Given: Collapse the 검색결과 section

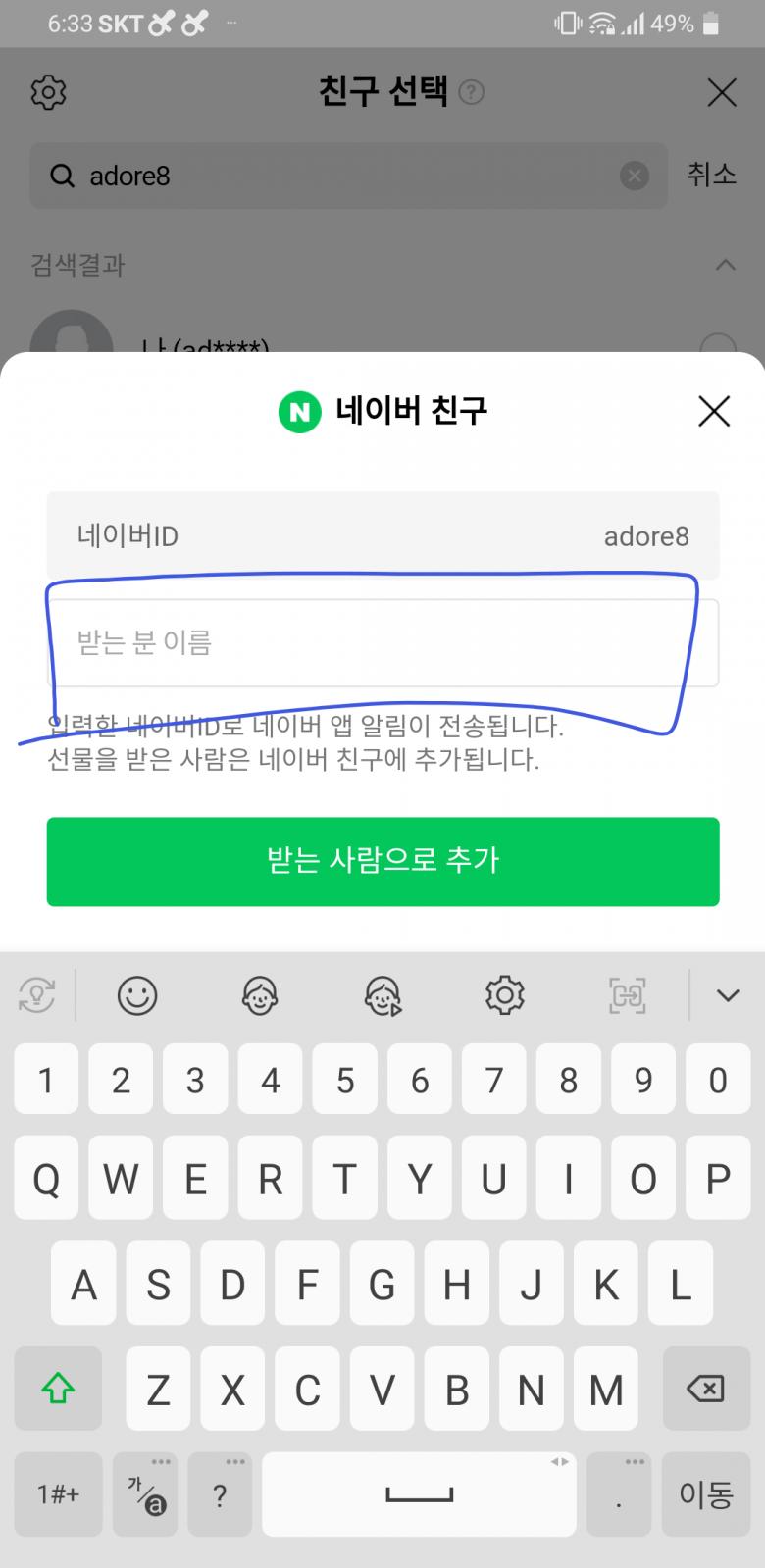Looking at the screenshot, I should (725, 265).
